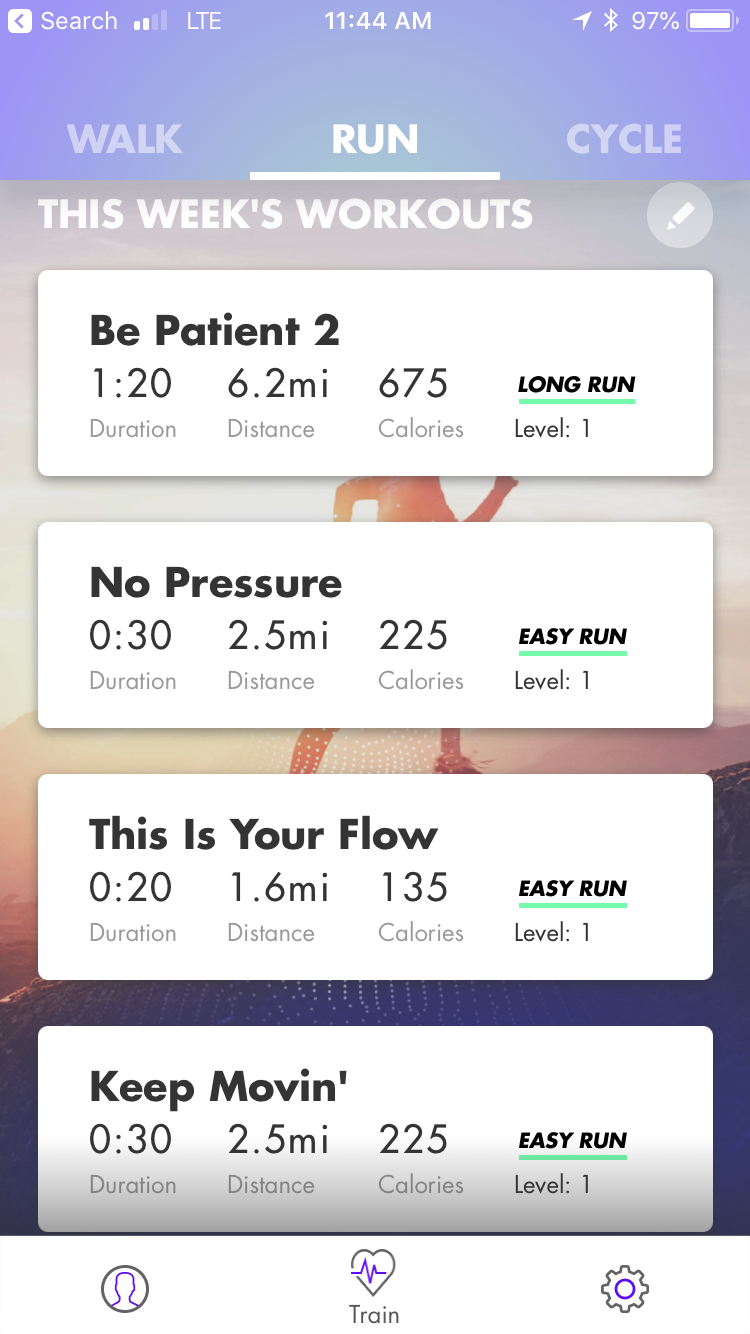
Task: Select the Run tab
Action: pyautogui.click(x=375, y=139)
